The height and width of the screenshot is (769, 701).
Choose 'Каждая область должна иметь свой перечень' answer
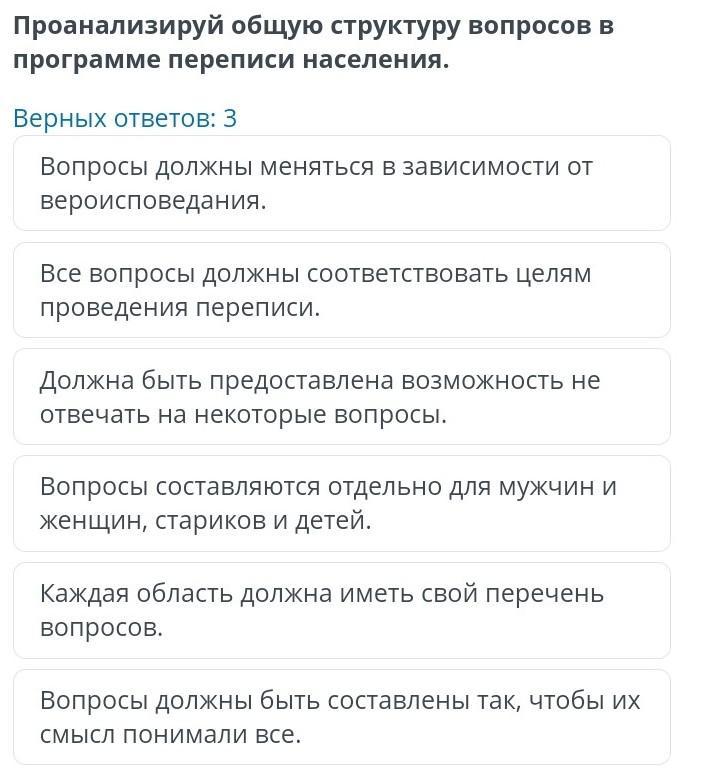coord(341,611)
